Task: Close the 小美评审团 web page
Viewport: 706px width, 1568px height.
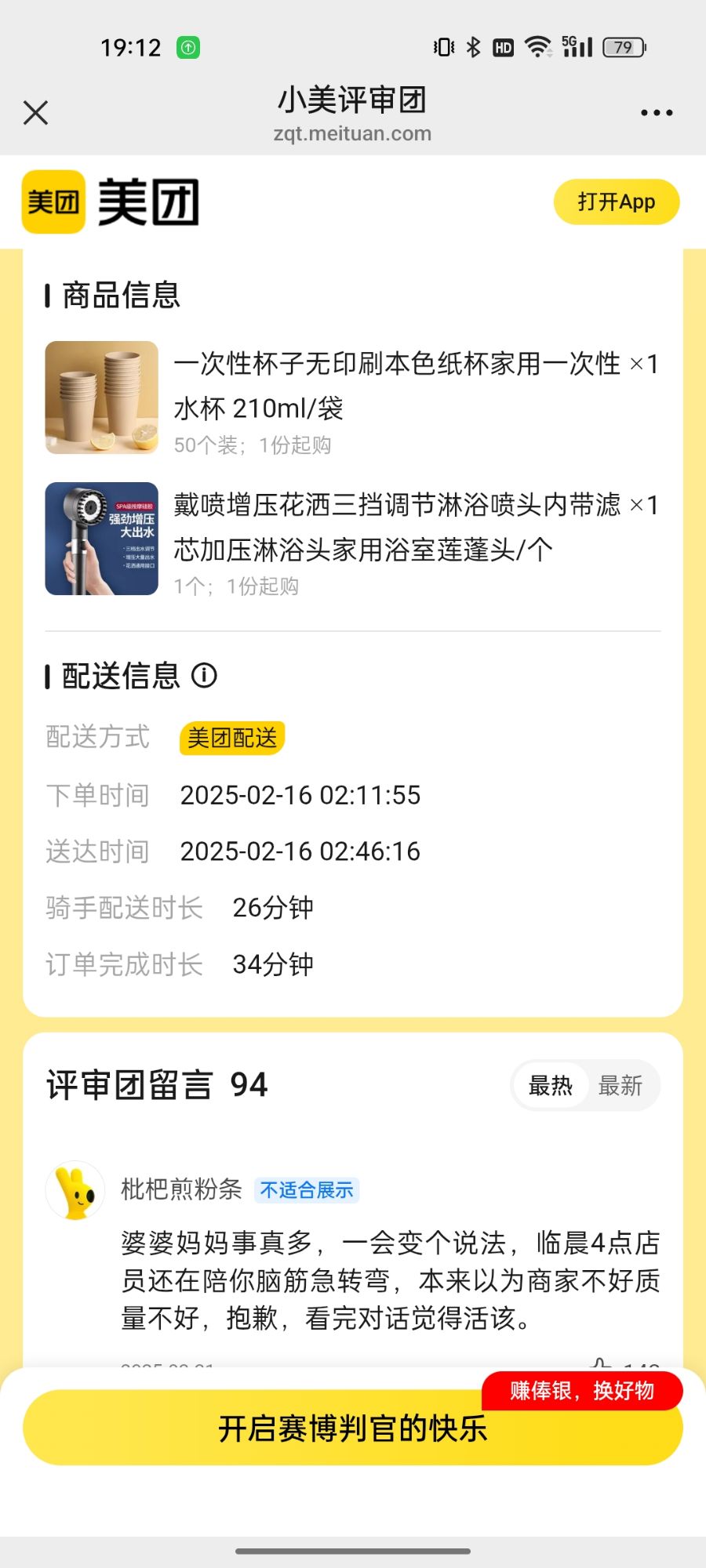Action: [36, 113]
